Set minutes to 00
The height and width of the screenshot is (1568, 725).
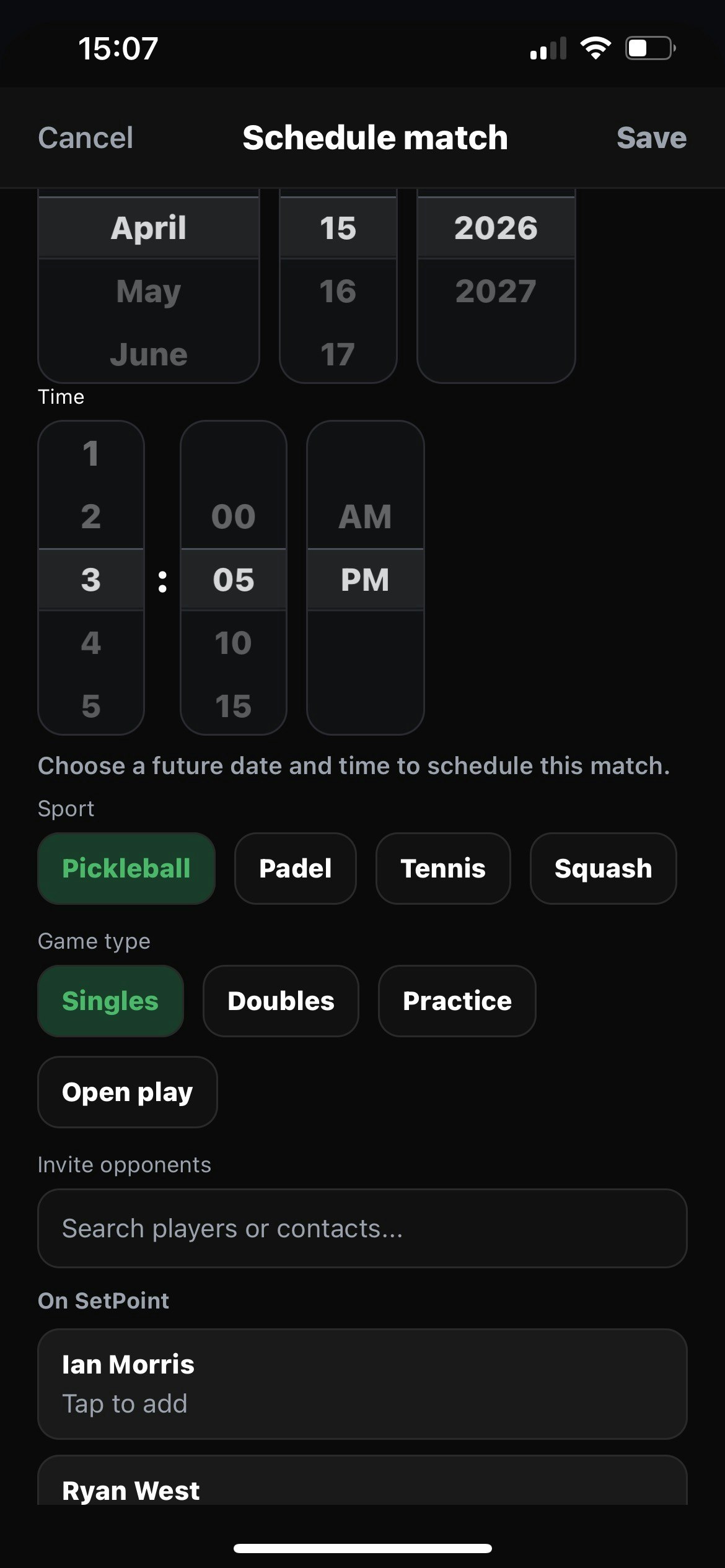tap(234, 516)
